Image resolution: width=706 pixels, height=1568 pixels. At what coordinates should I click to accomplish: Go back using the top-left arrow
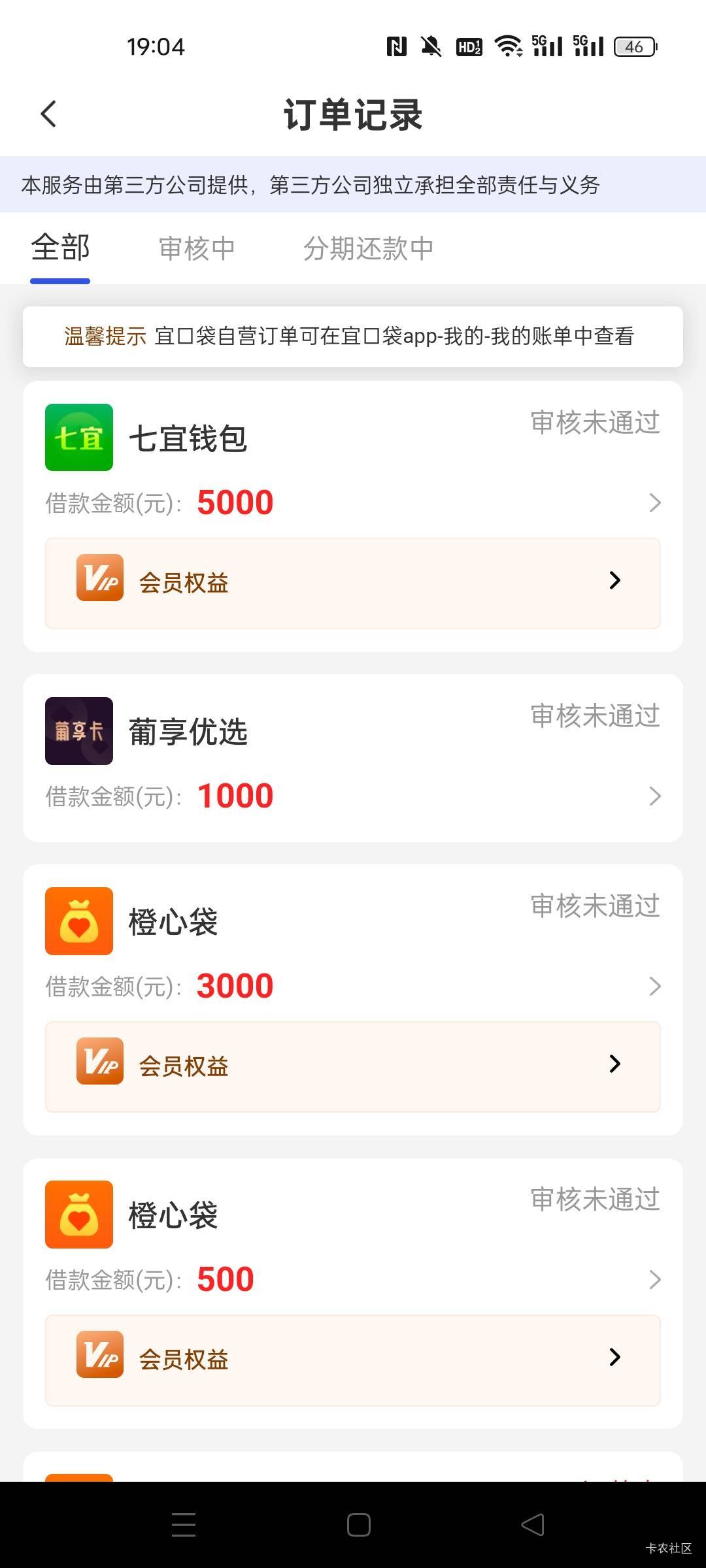[49, 114]
